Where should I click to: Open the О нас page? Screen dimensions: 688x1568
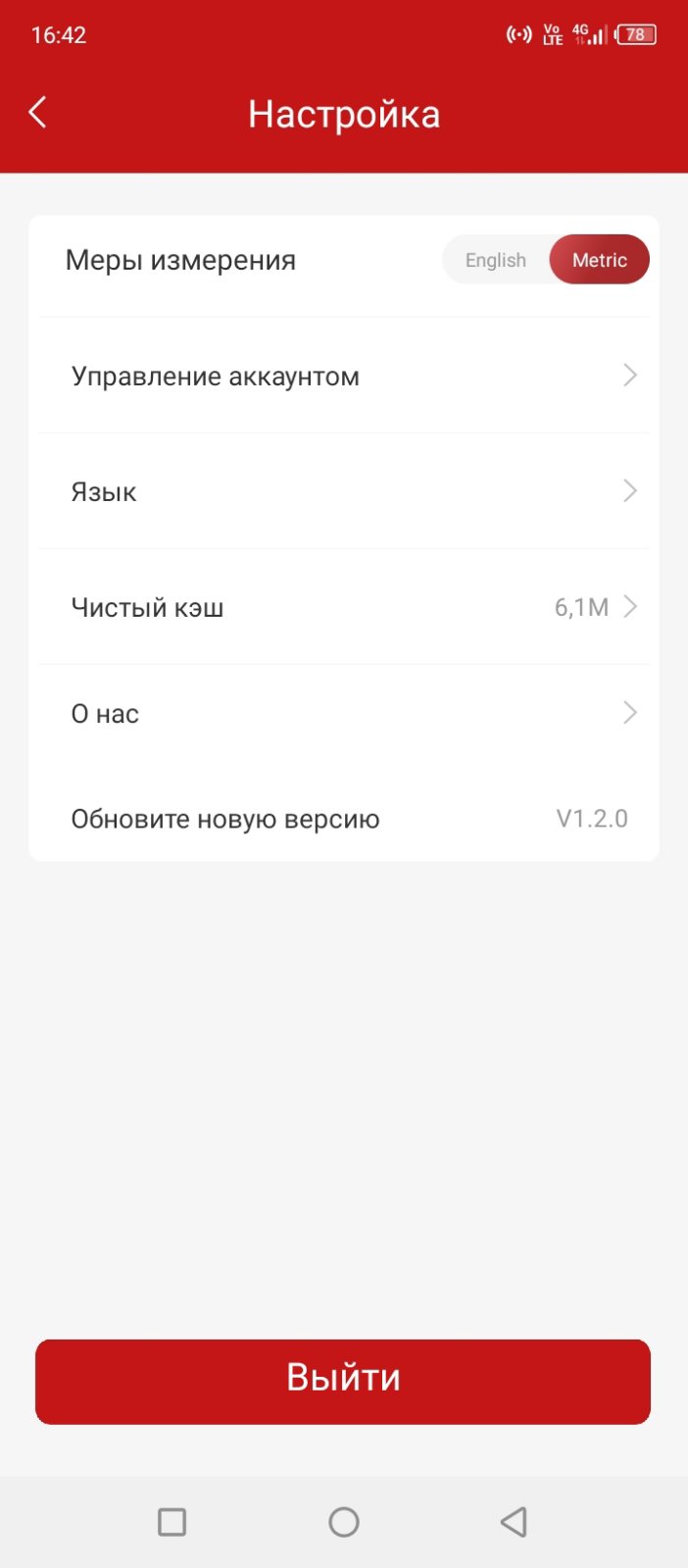(343, 713)
